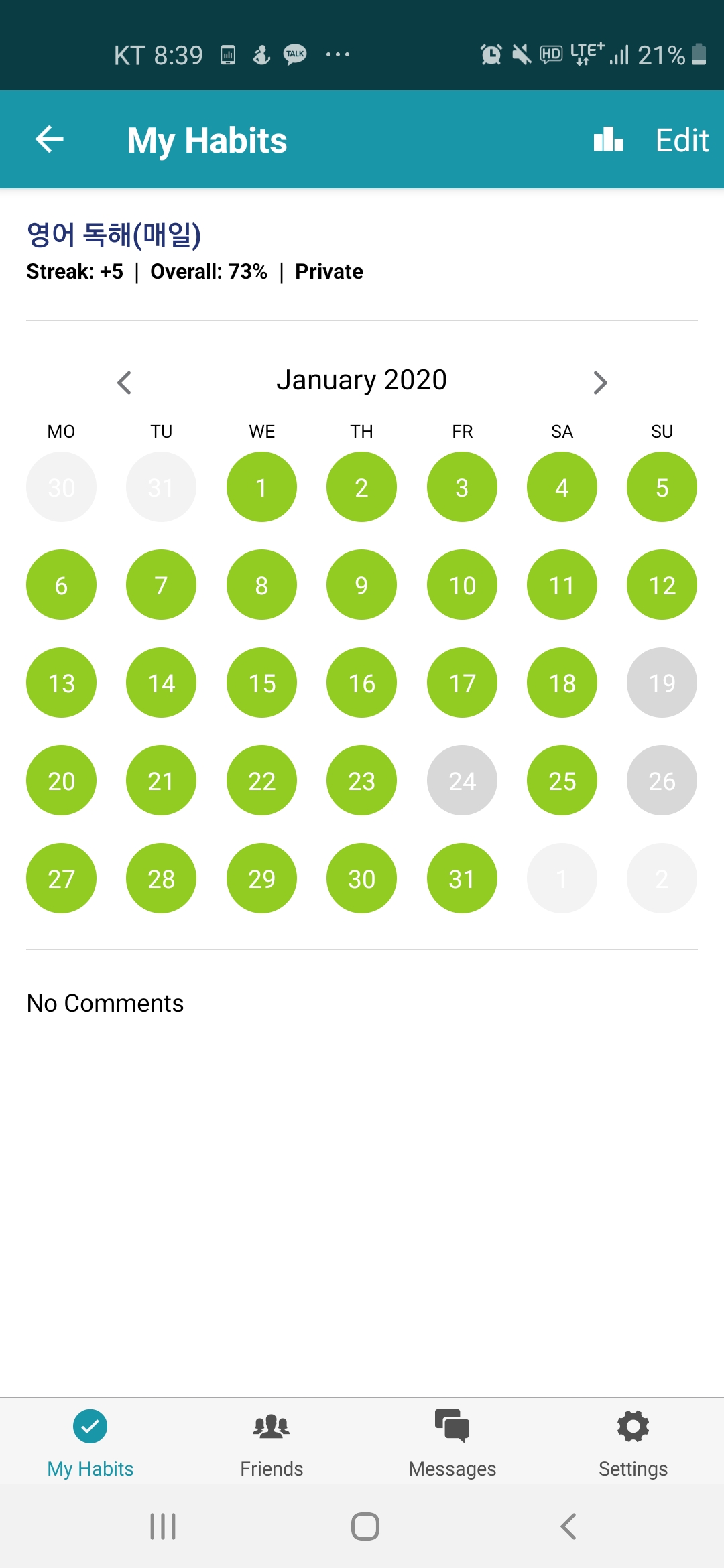Open the Settings tab
This screenshot has height=1568, width=724.
point(633,1441)
